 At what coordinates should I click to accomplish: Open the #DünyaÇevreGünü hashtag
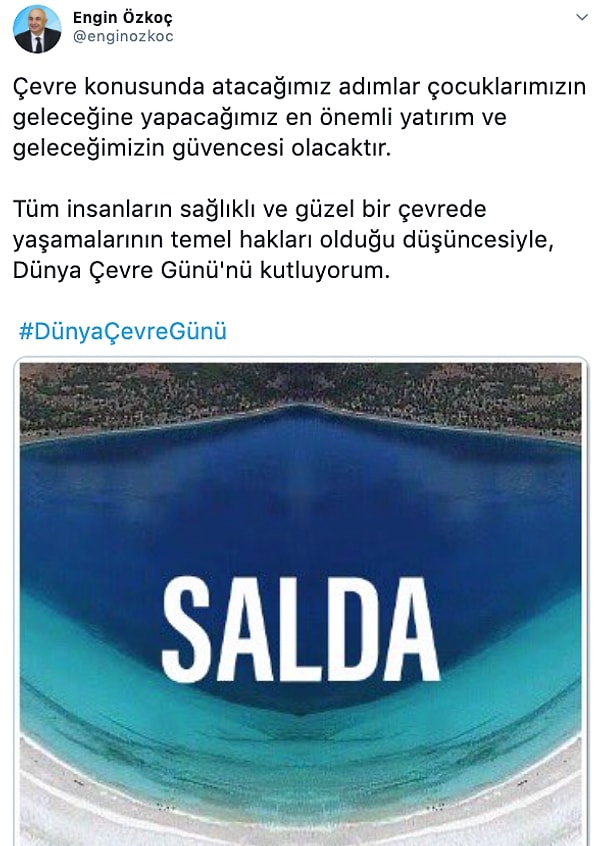coord(123,331)
